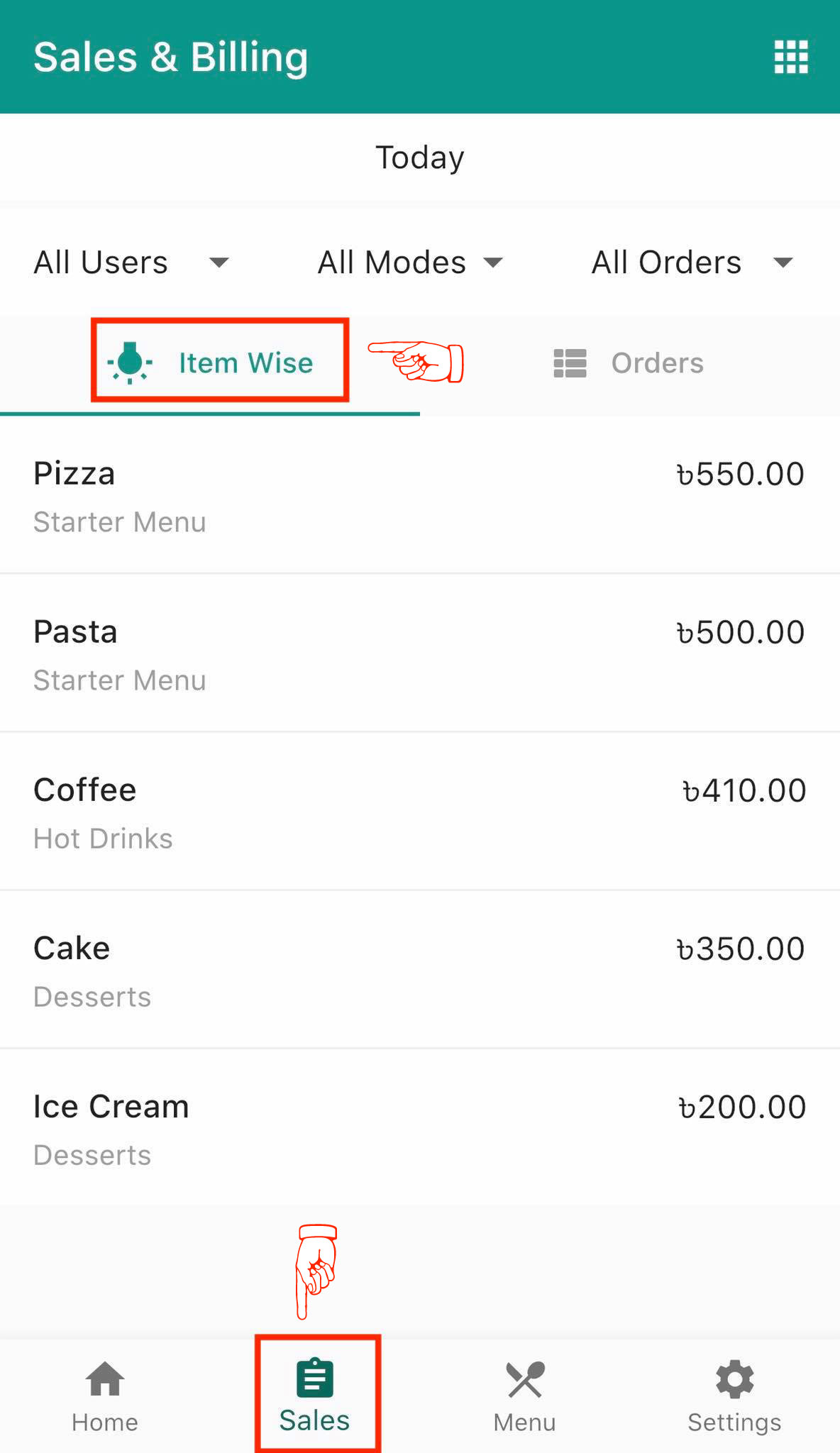Viewport: 840px width, 1453px height.
Task: Switch to the Menu tab
Action: (525, 1396)
